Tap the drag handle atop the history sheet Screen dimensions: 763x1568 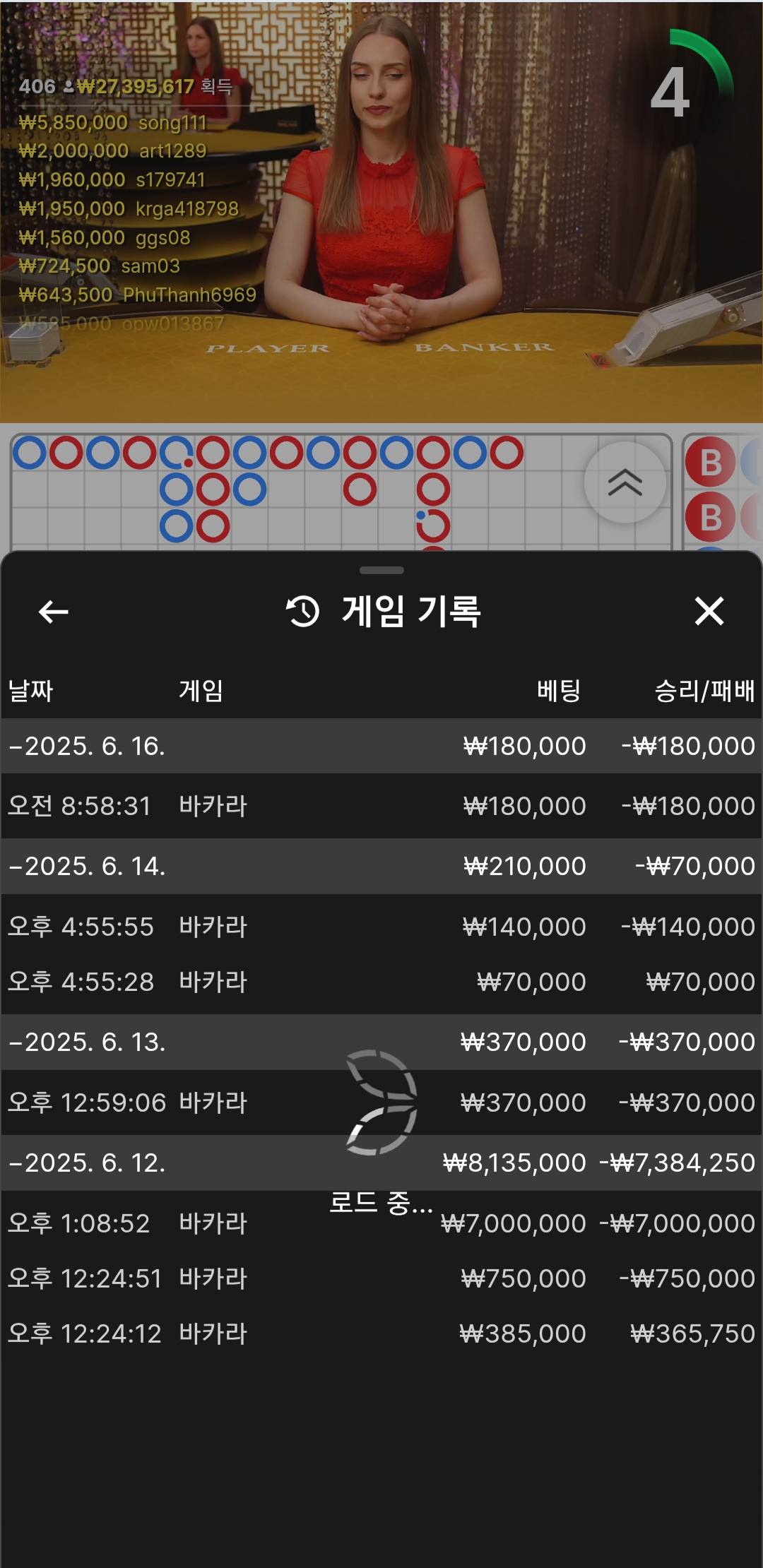(381, 570)
